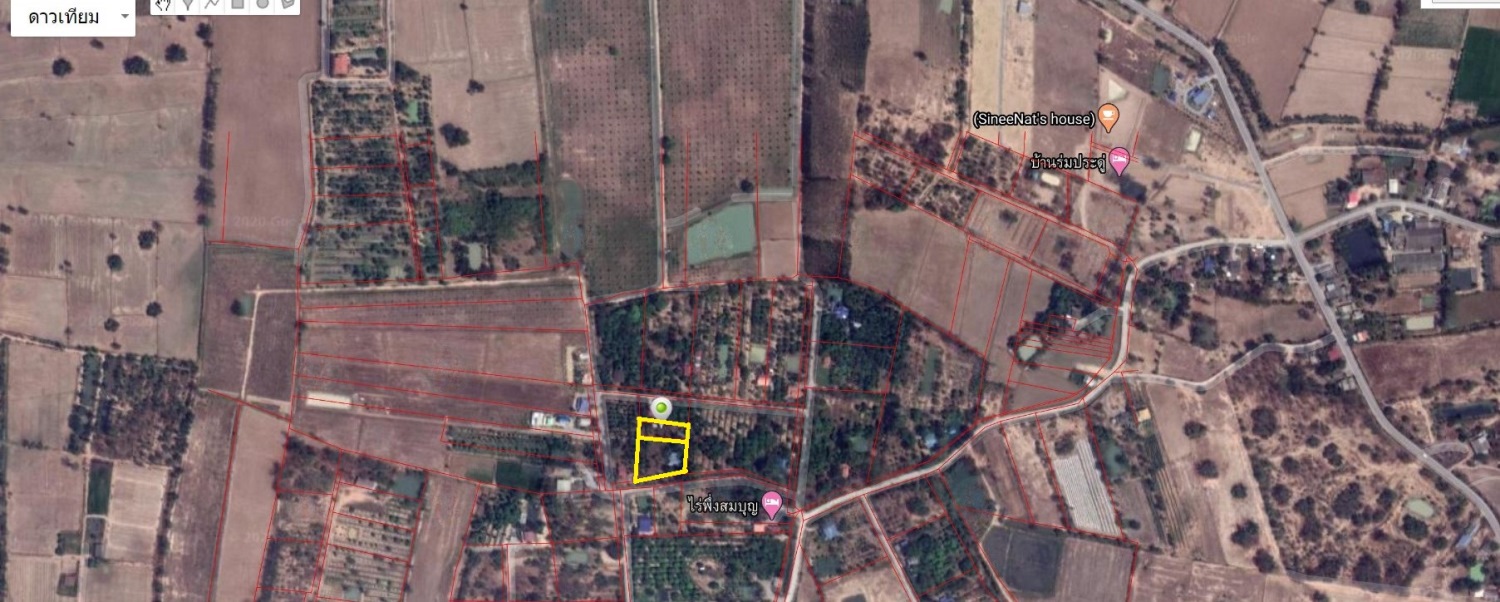Select the hand pan tool

coord(164,4)
